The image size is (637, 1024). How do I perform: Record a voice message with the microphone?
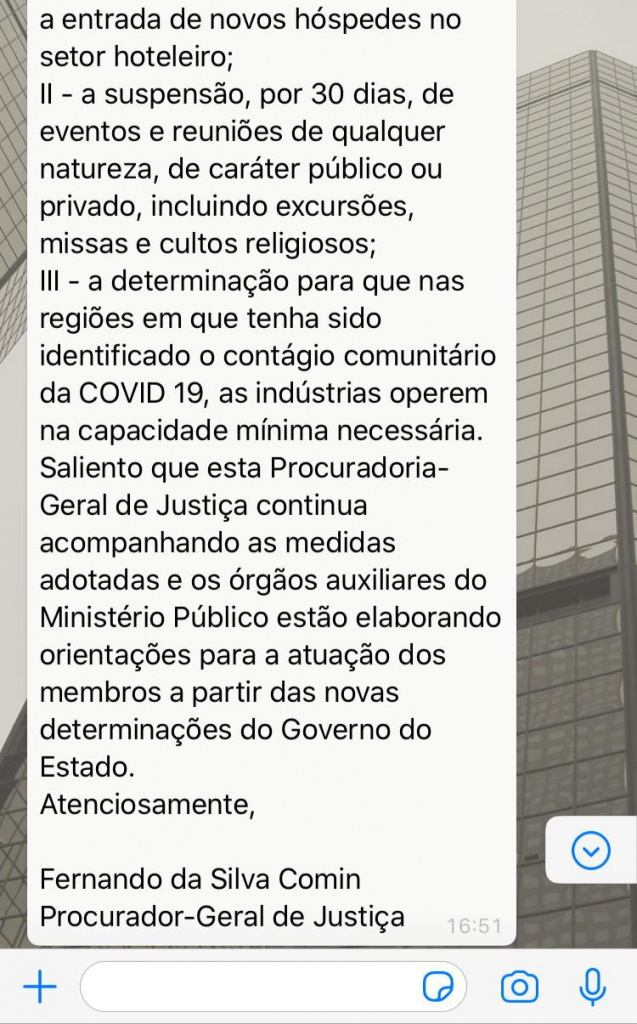[x=593, y=987]
